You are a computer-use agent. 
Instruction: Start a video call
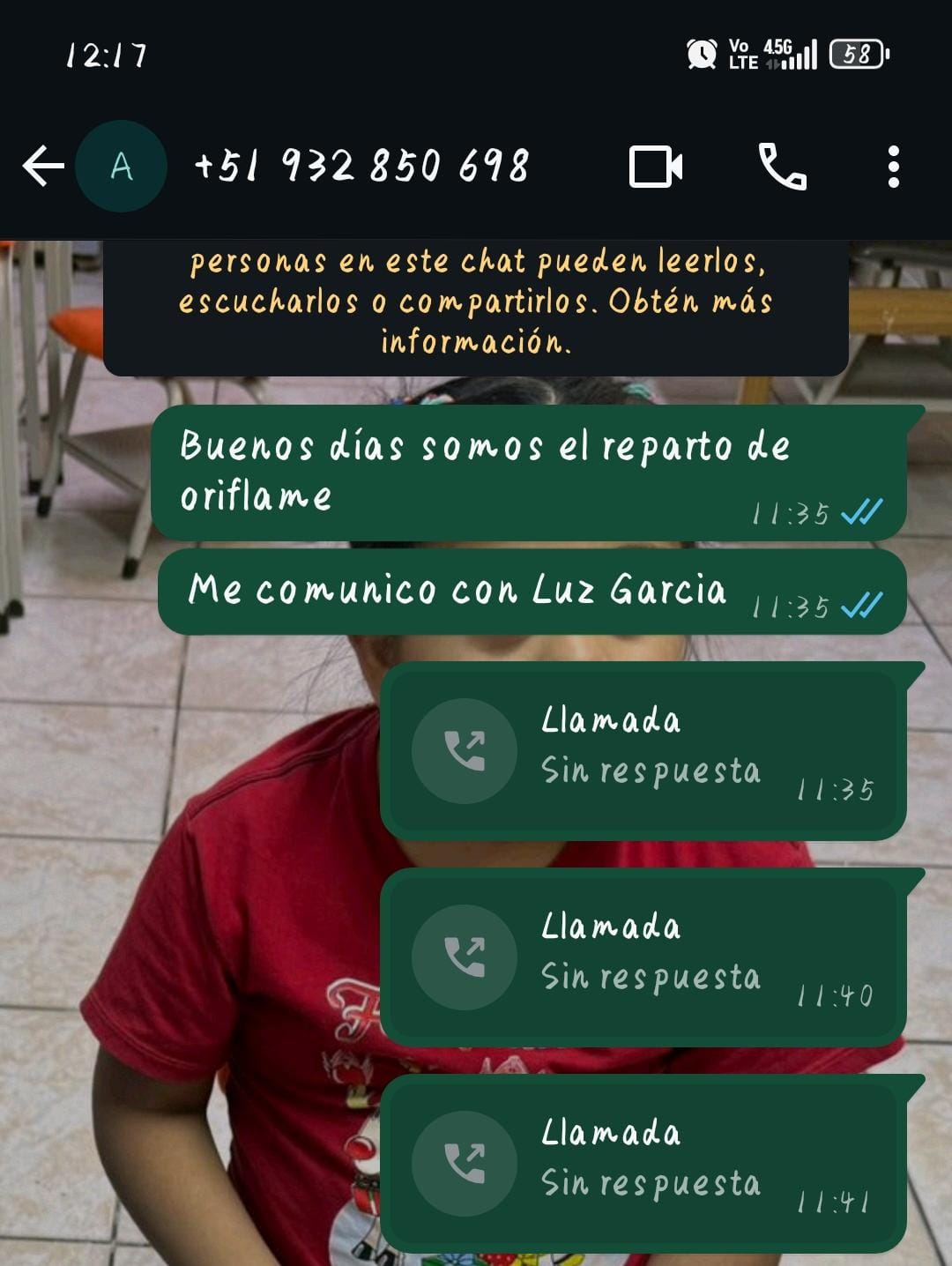pyautogui.click(x=655, y=167)
